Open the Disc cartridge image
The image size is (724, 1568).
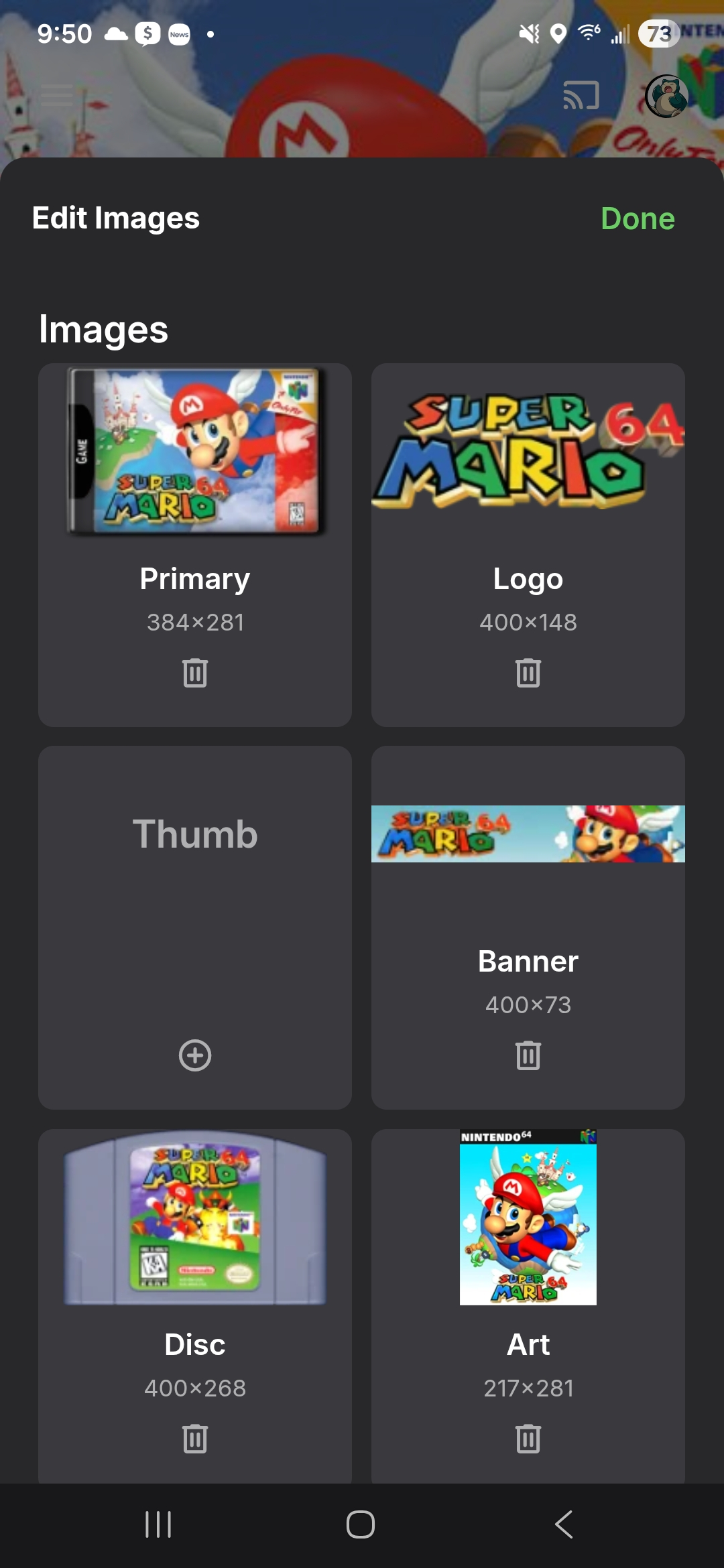(x=195, y=1218)
